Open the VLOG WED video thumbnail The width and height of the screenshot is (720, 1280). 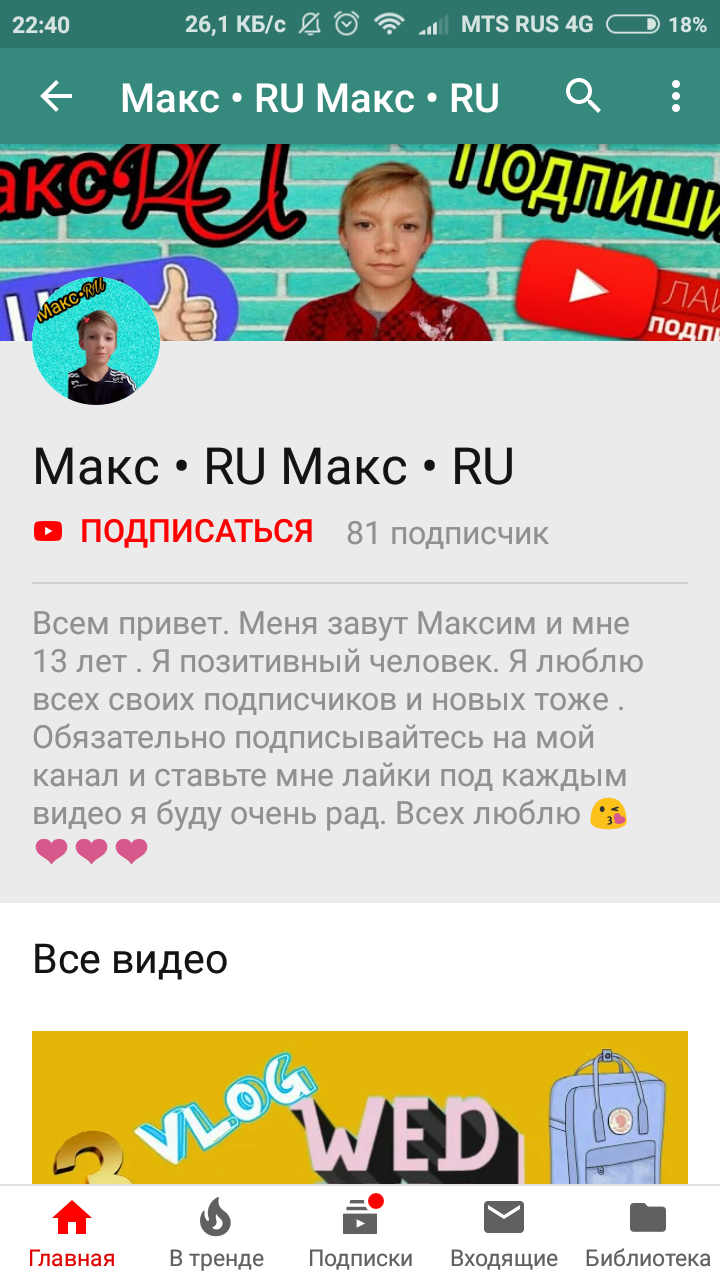[x=360, y=1108]
